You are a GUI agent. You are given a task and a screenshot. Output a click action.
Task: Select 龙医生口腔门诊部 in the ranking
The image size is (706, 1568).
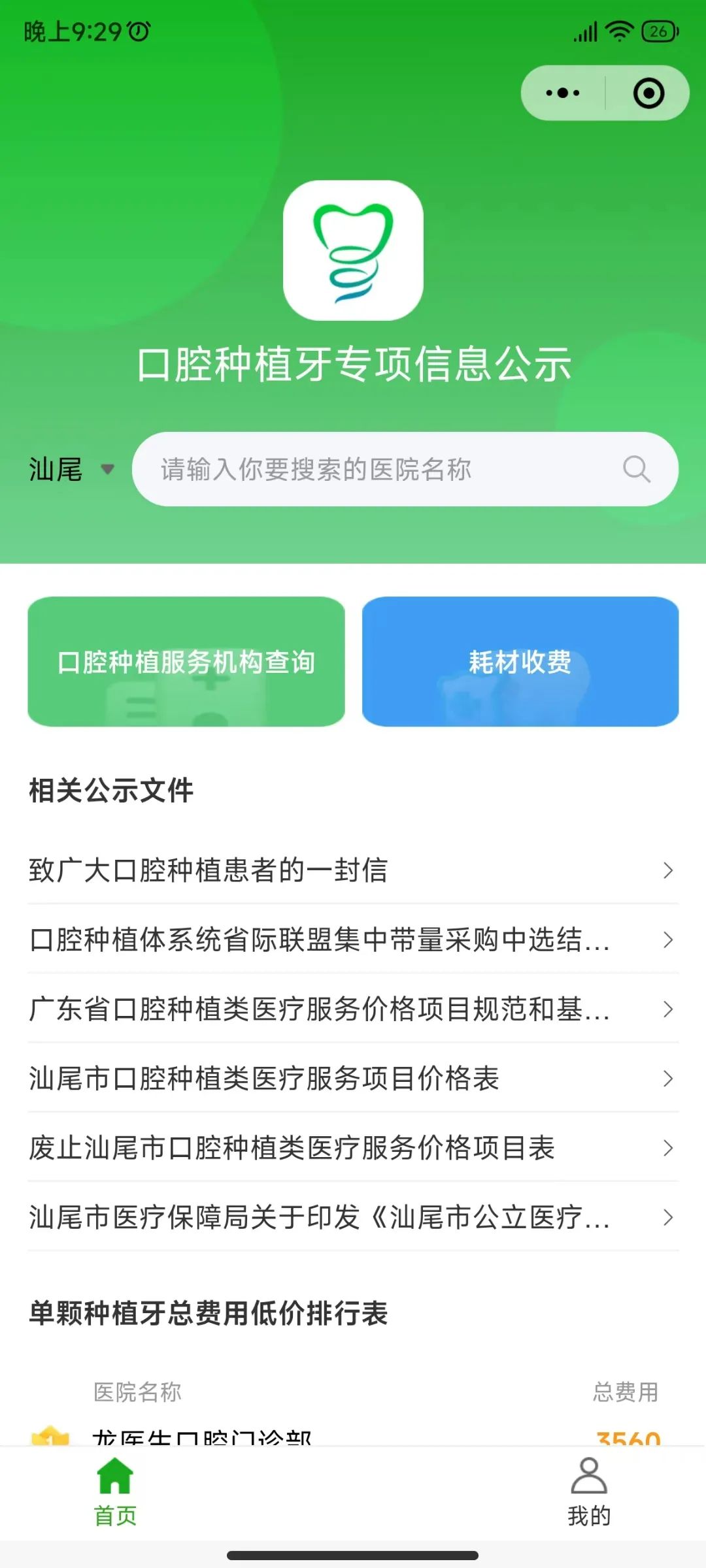click(203, 1437)
